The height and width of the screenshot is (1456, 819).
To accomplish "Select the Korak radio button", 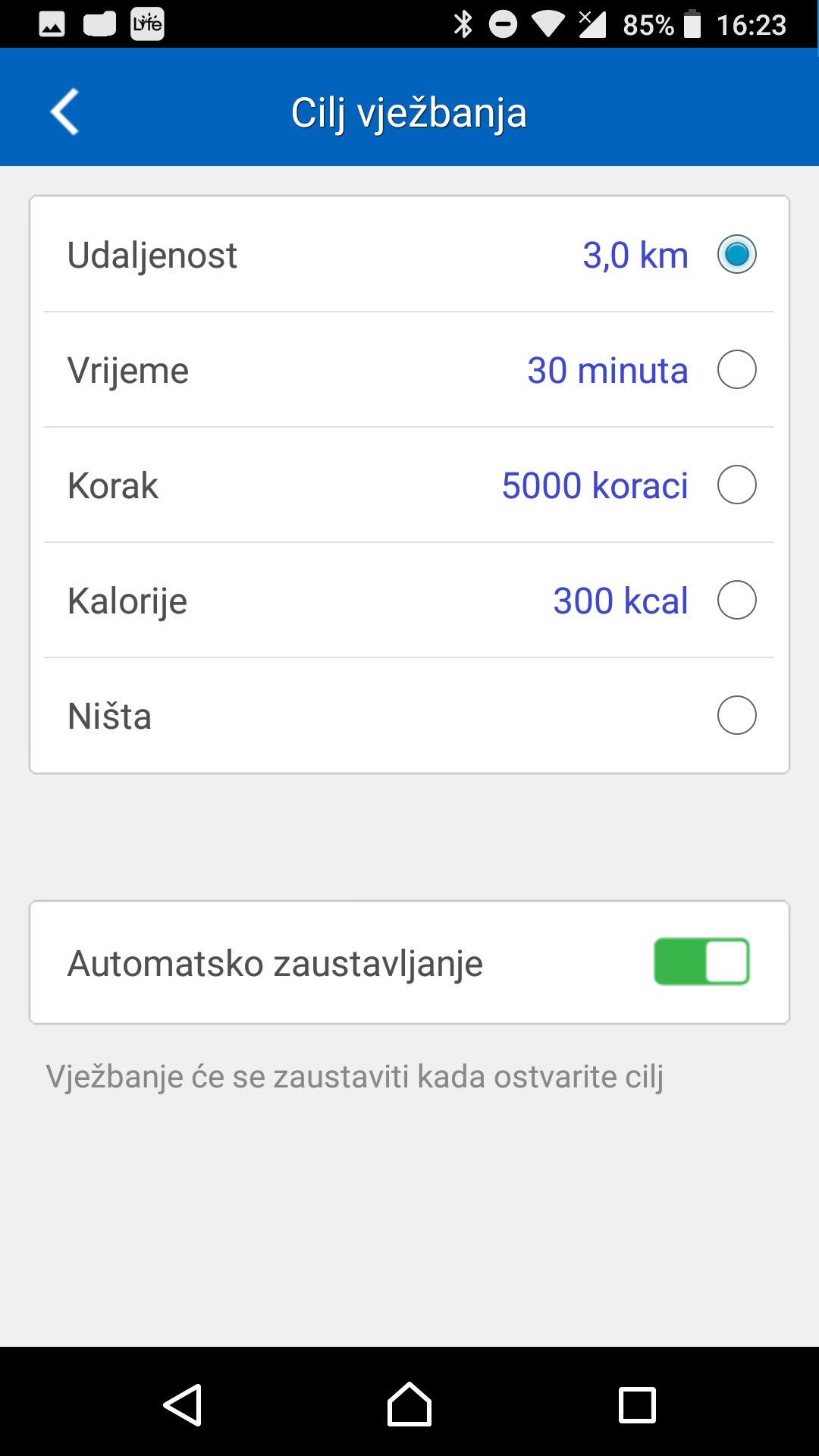I will click(736, 485).
